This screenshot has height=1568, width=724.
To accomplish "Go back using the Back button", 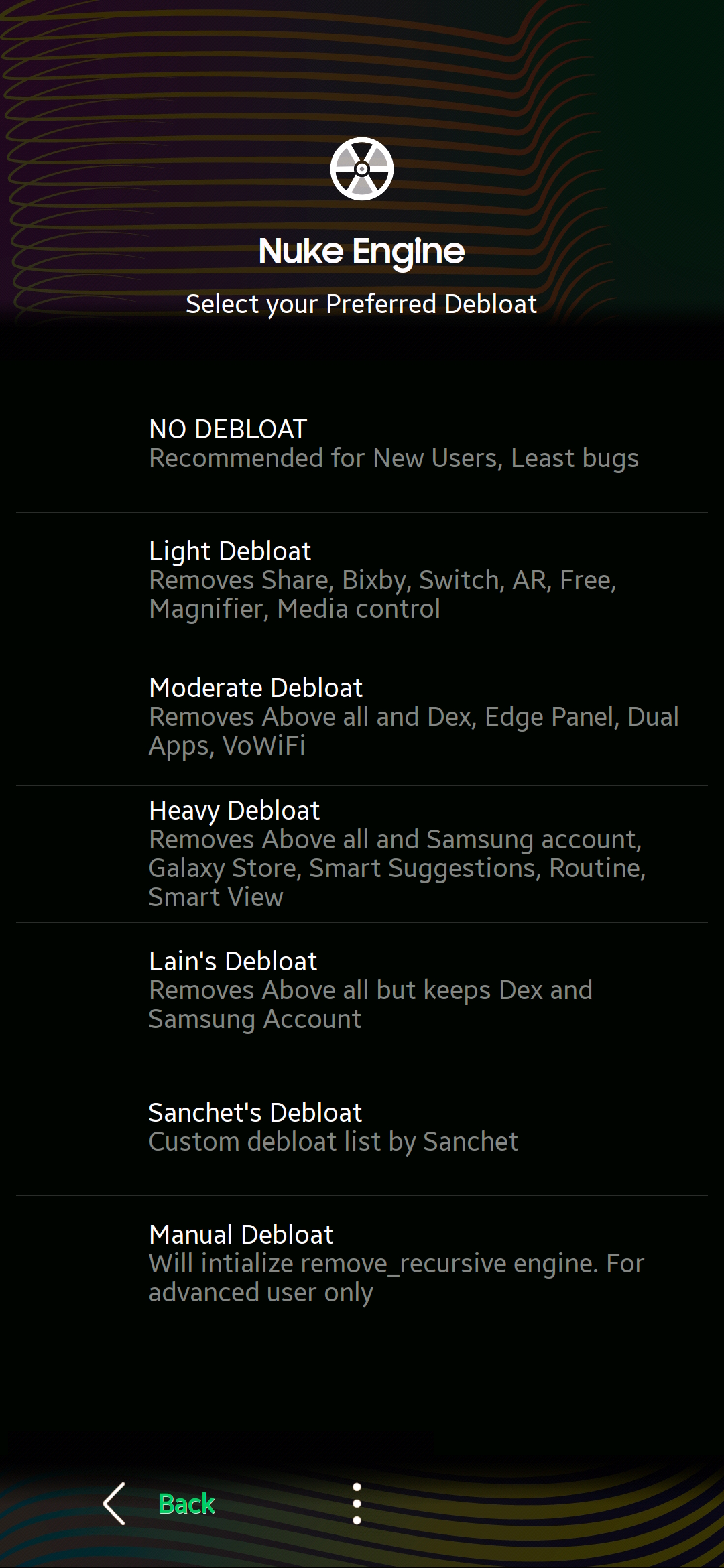I will click(161, 1504).
